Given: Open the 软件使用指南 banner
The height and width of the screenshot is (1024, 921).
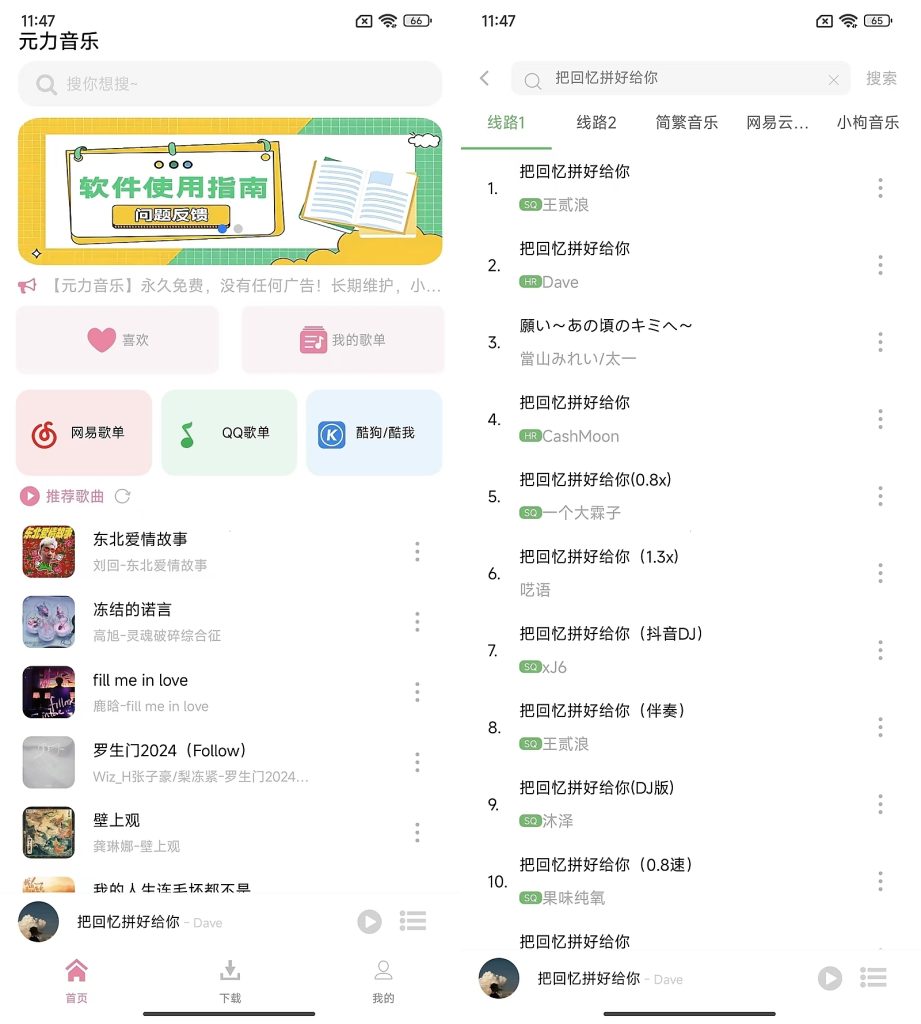Looking at the screenshot, I should click(x=230, y=190).
